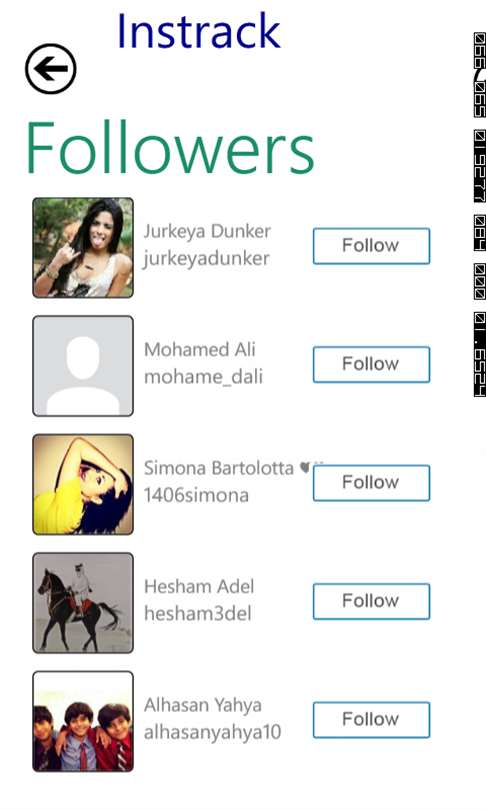Follow Simona Bartolotta
Viewport: 486px width, 810px height.
371,482
